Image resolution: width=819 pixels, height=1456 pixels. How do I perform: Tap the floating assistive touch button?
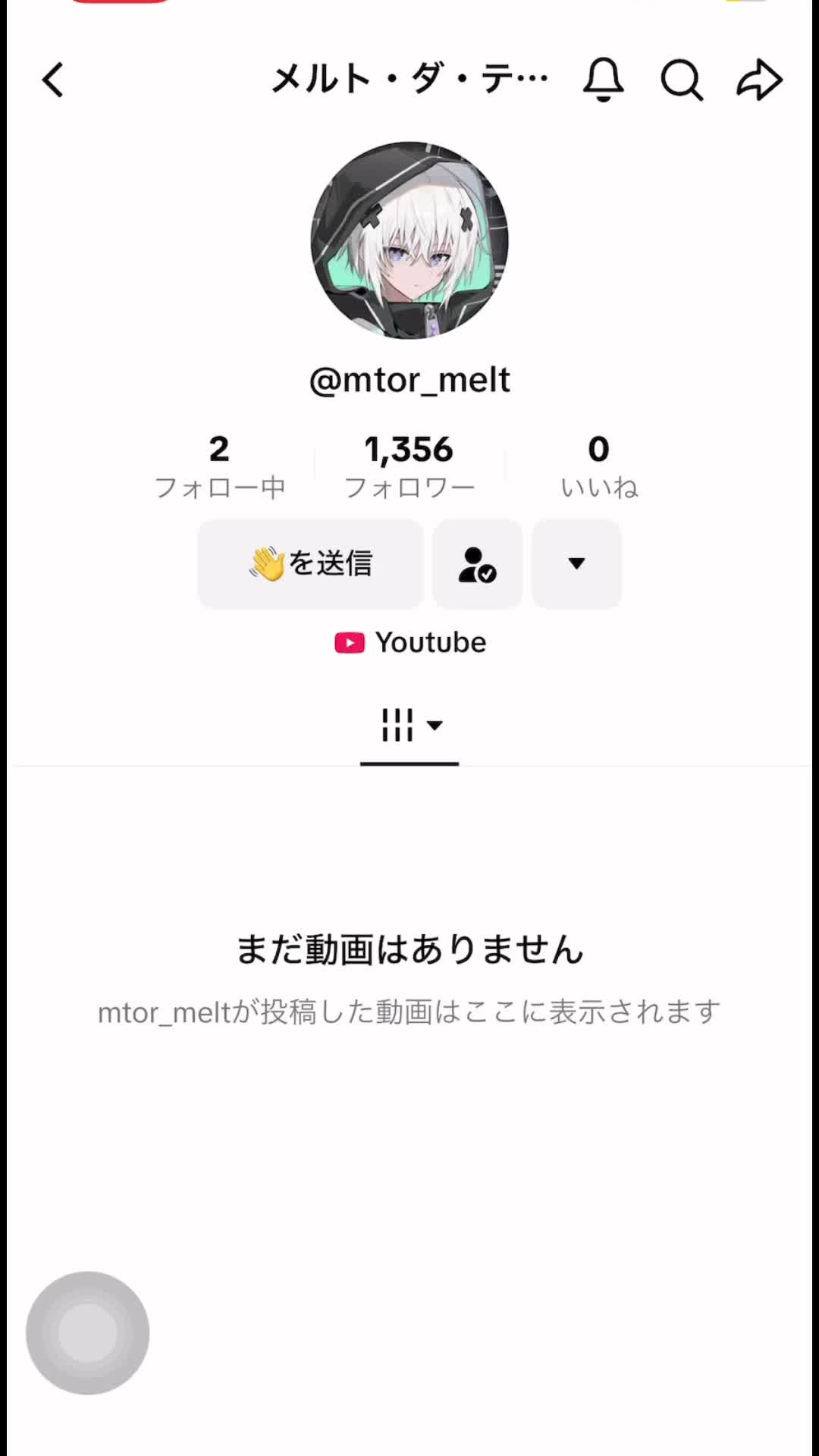click(88, 1332)
